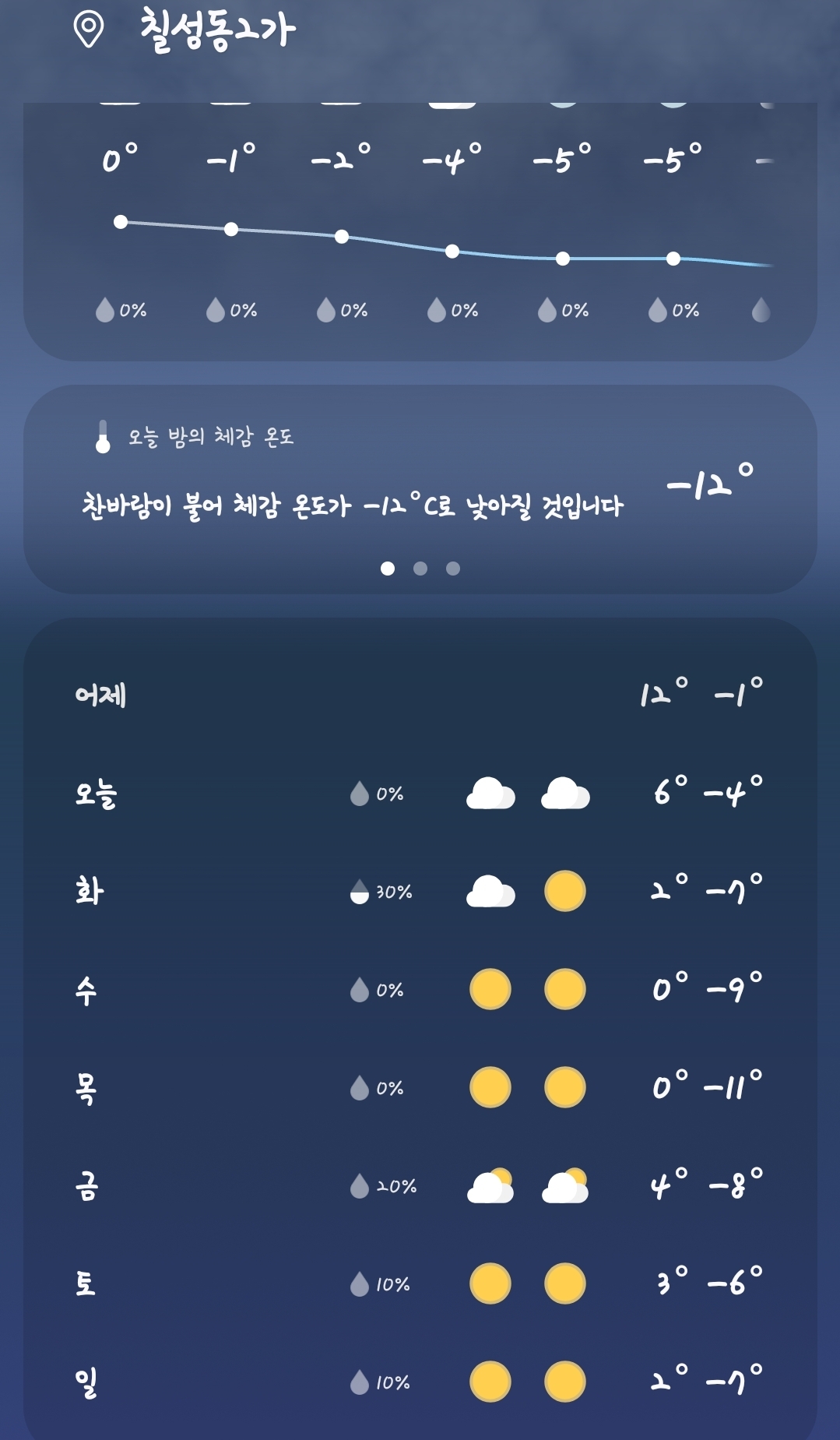Screen dimensions: 840x1440
Task: Open the 오늘 daily forecast row
Action: coord(420,794)
